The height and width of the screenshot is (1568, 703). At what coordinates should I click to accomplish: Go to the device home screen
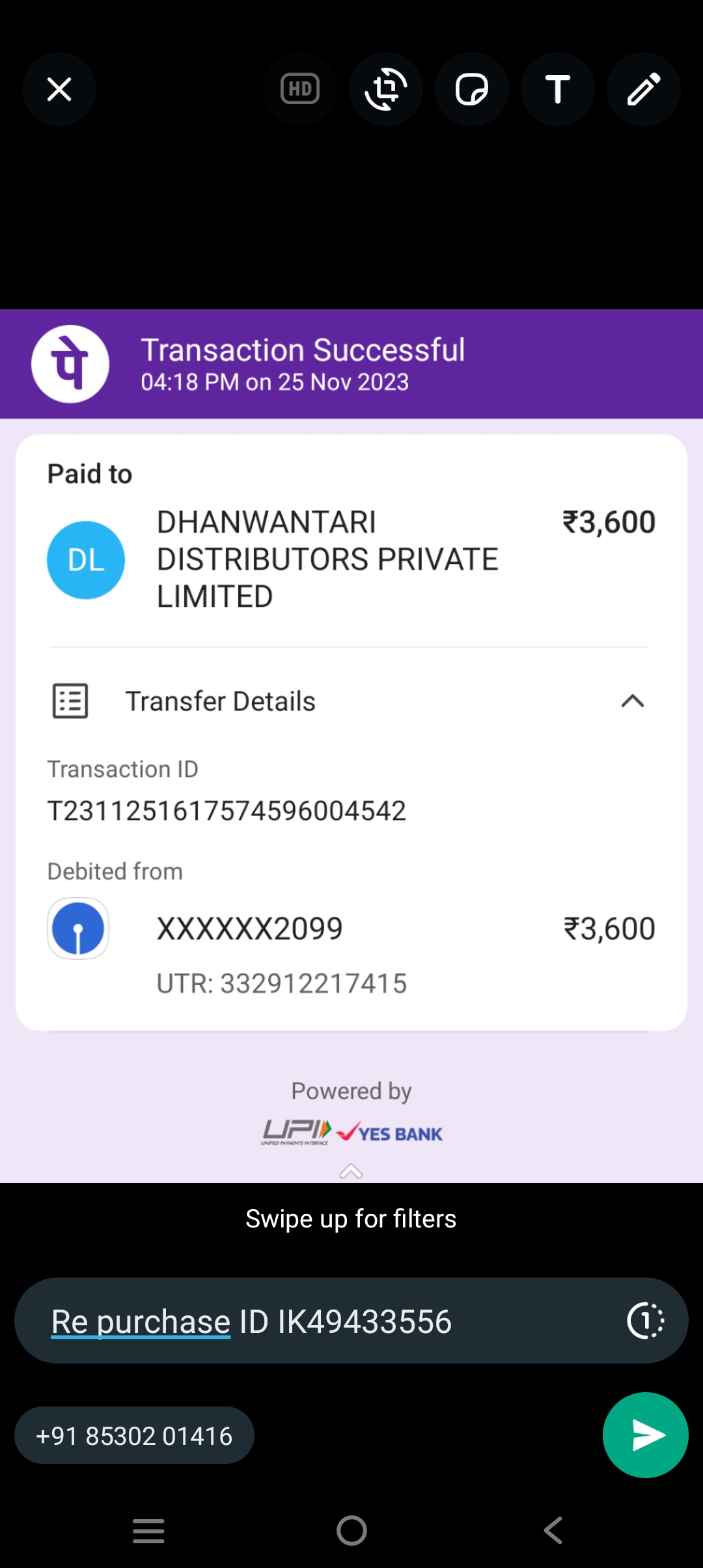[x=351, y=1530]
